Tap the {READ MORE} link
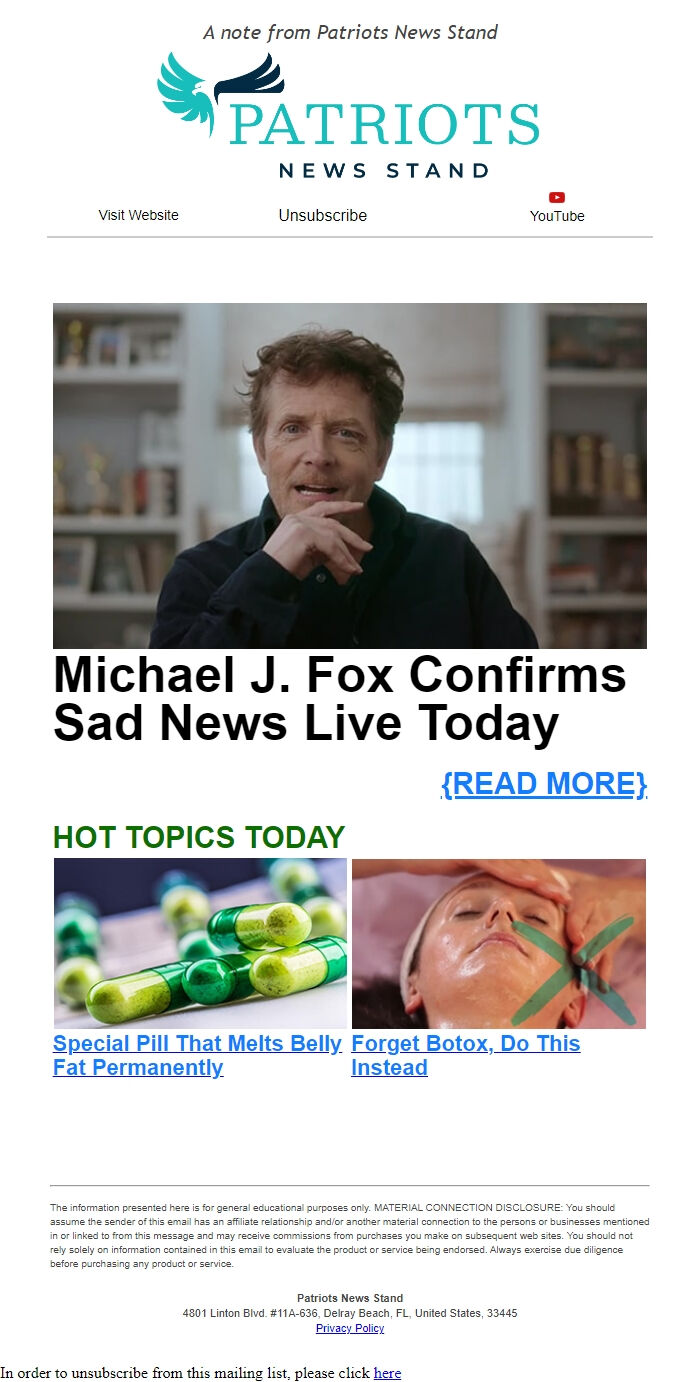Screen dimensions: 700x1382 (544, 784)
